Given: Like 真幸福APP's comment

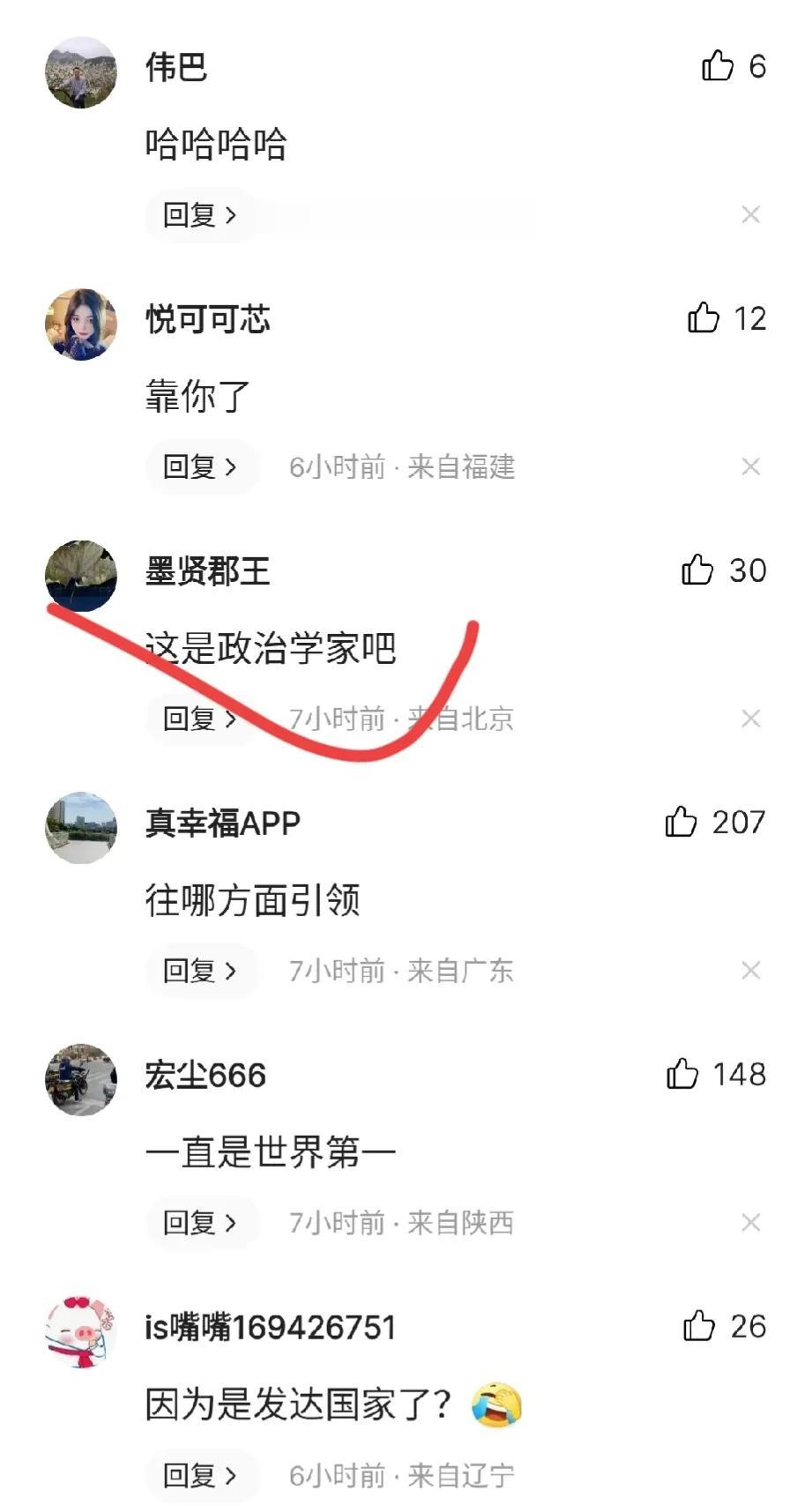Looking at the screenshot, I should pos(682,822).
